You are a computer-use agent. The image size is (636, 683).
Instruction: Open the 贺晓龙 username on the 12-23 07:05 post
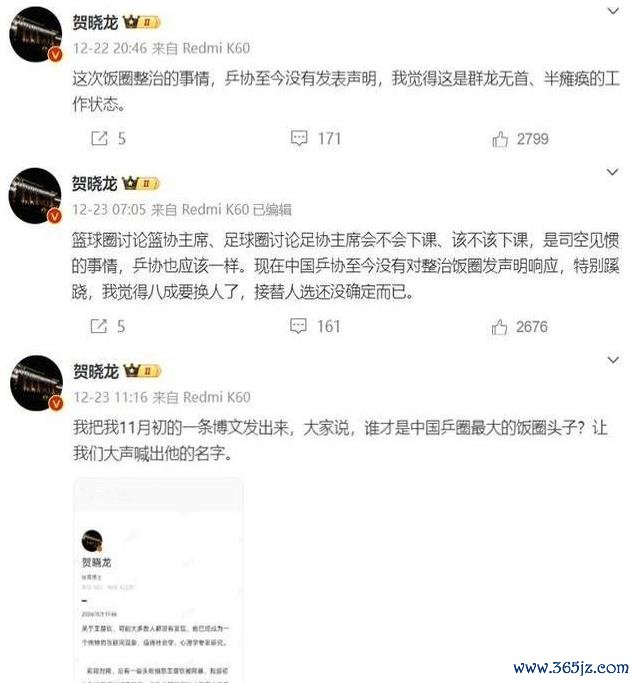95,184
